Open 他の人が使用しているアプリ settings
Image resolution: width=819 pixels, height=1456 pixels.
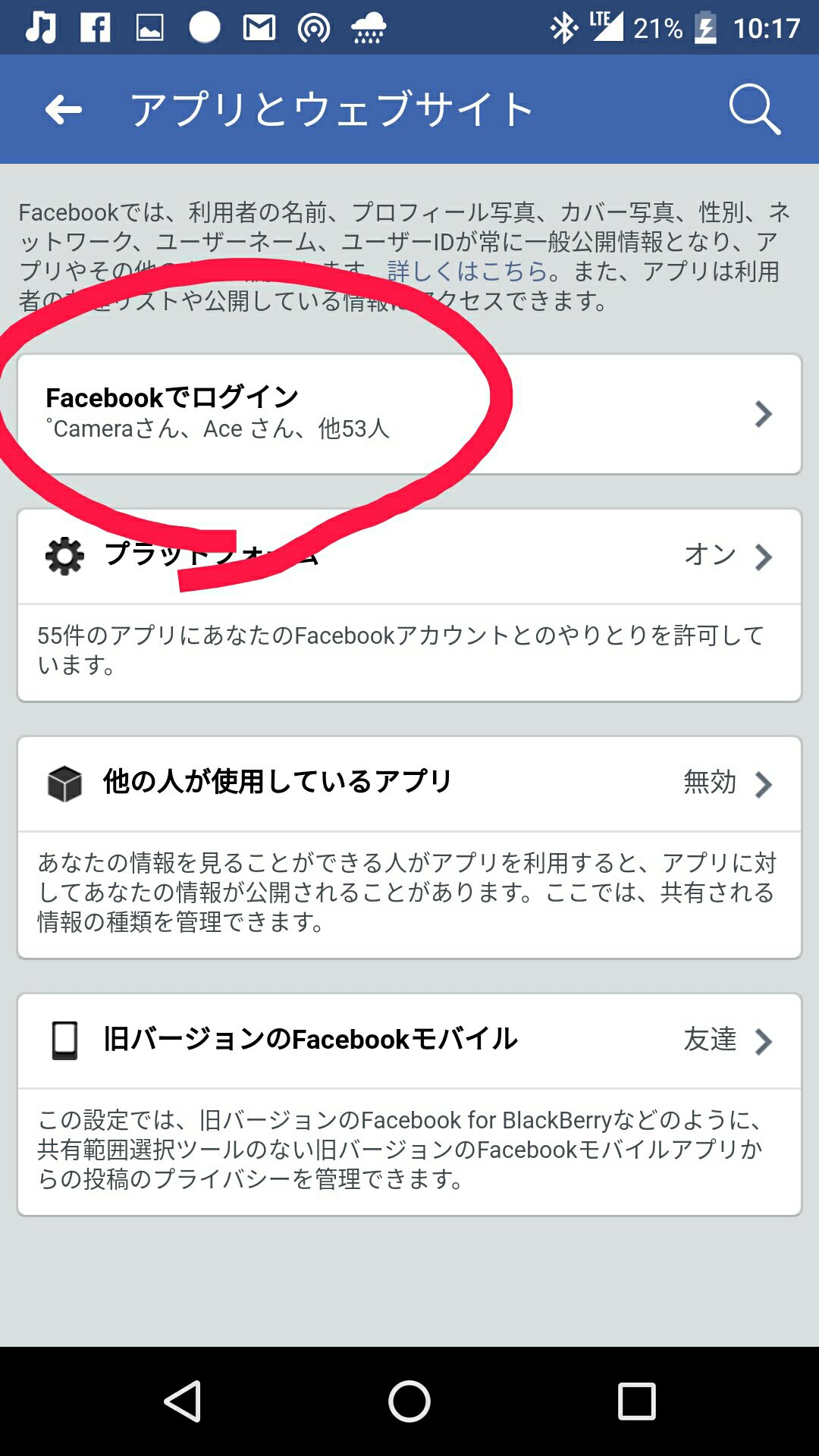tap(409, 784)
